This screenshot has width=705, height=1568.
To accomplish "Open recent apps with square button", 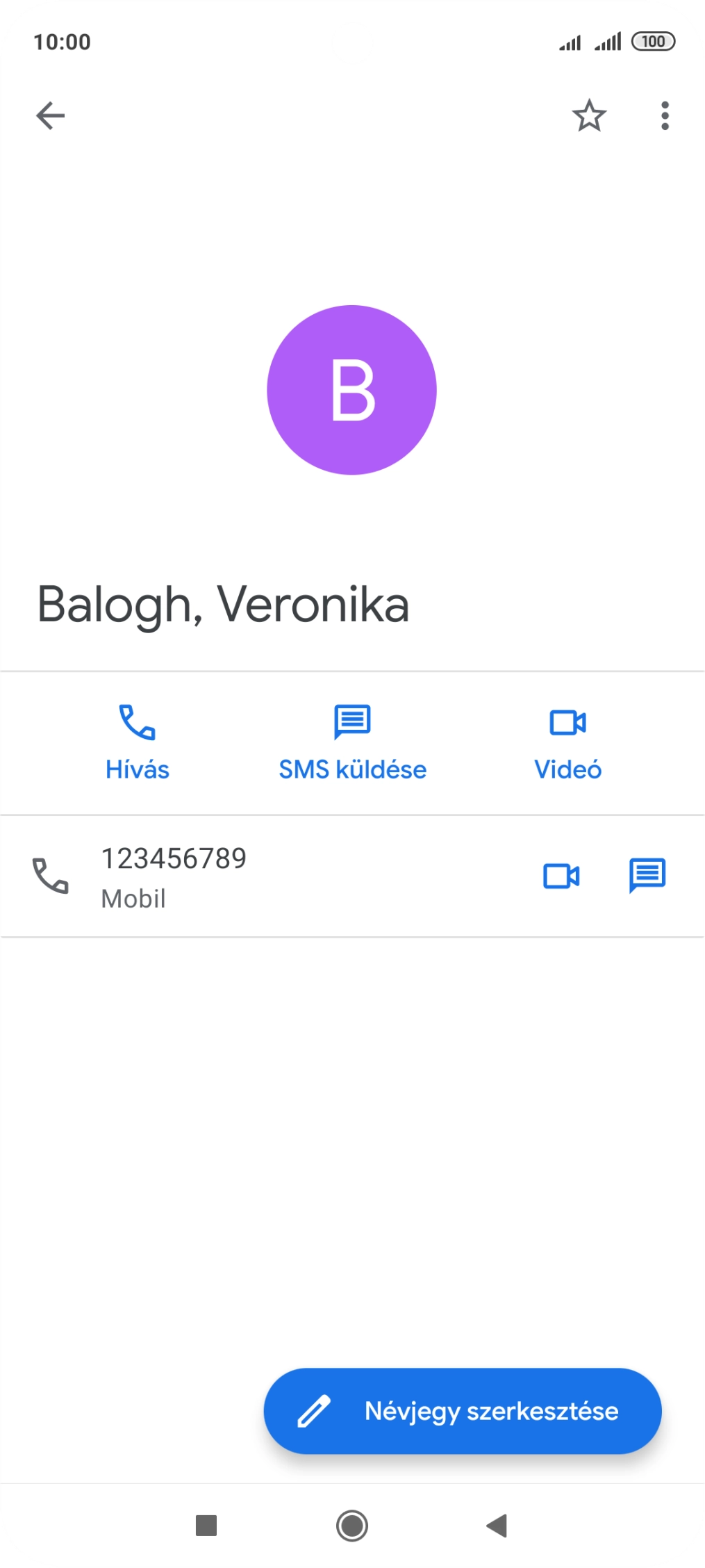I will [206, 1526].
